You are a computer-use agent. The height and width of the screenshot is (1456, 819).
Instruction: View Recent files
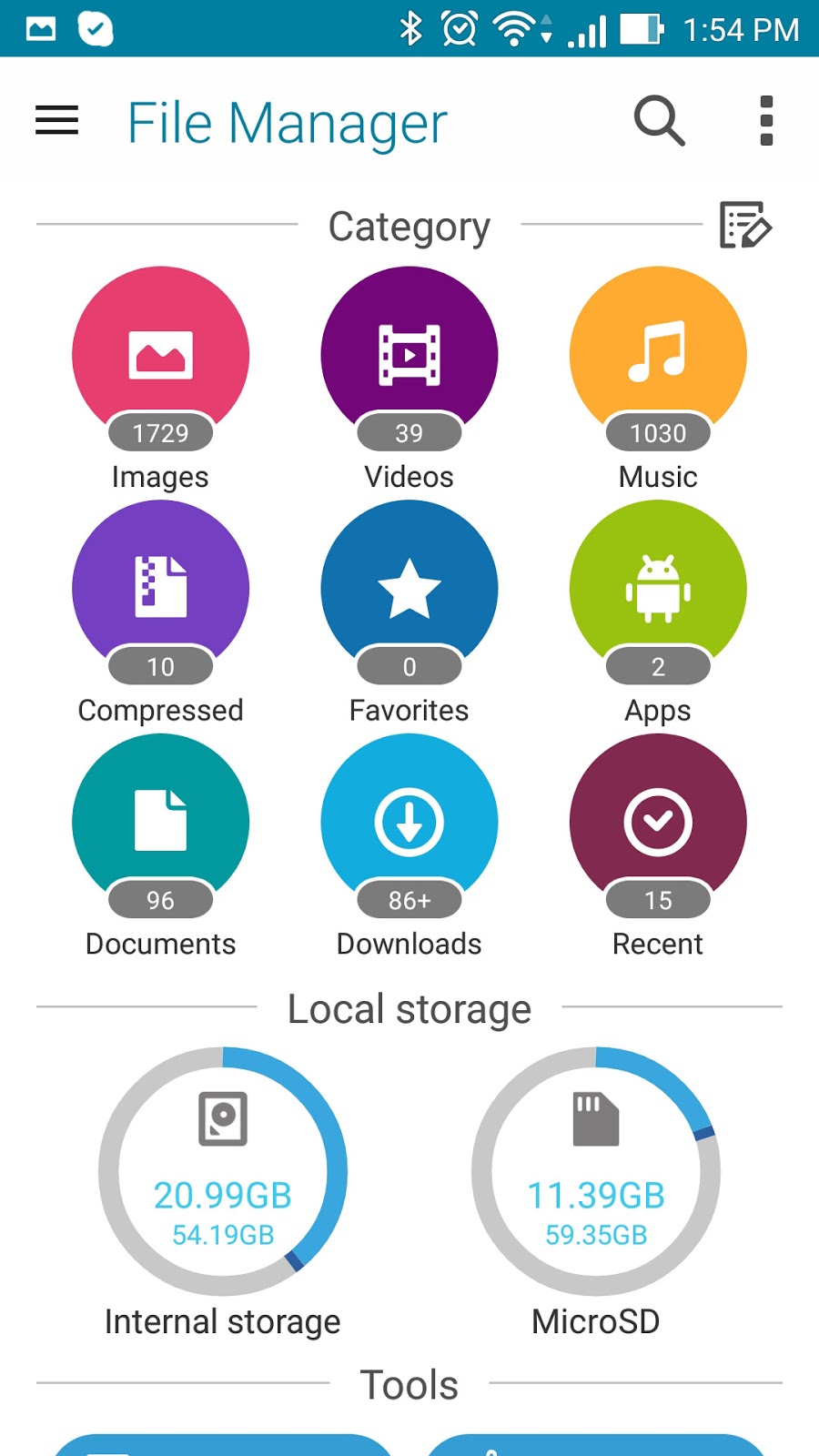(x=657, y=822)
